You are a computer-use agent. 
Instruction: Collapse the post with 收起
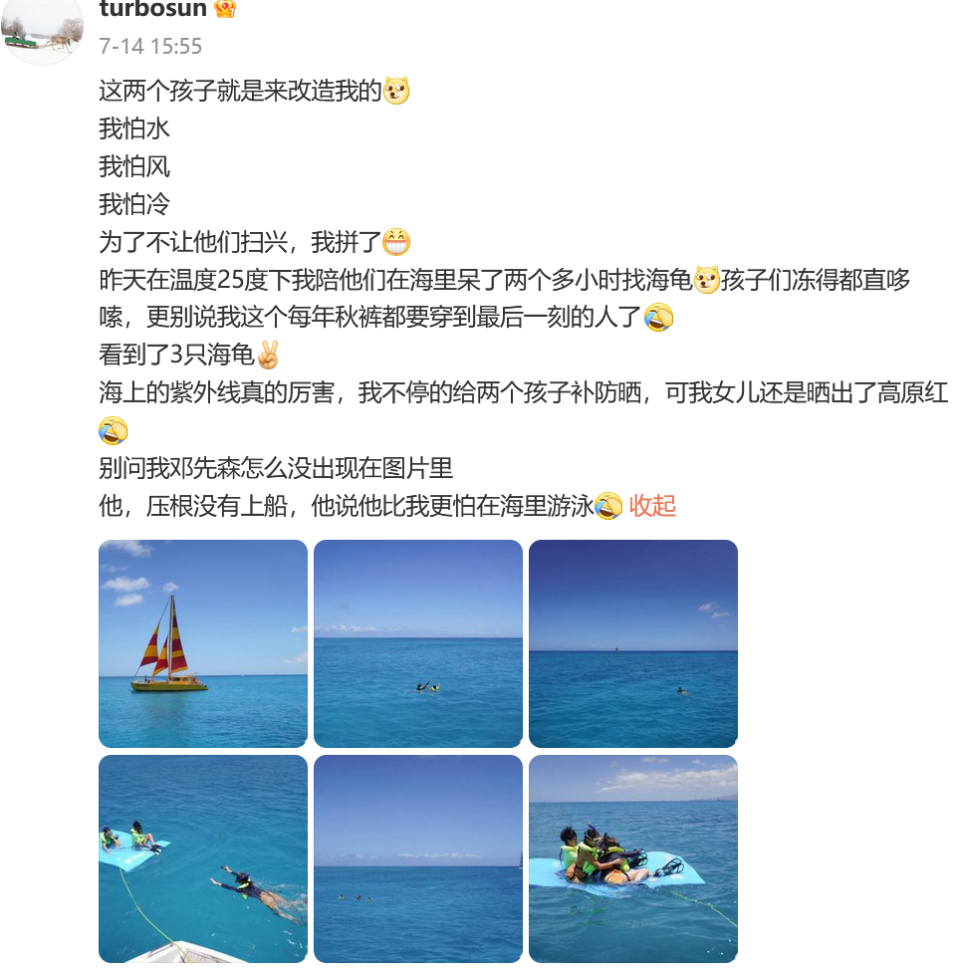652,506
